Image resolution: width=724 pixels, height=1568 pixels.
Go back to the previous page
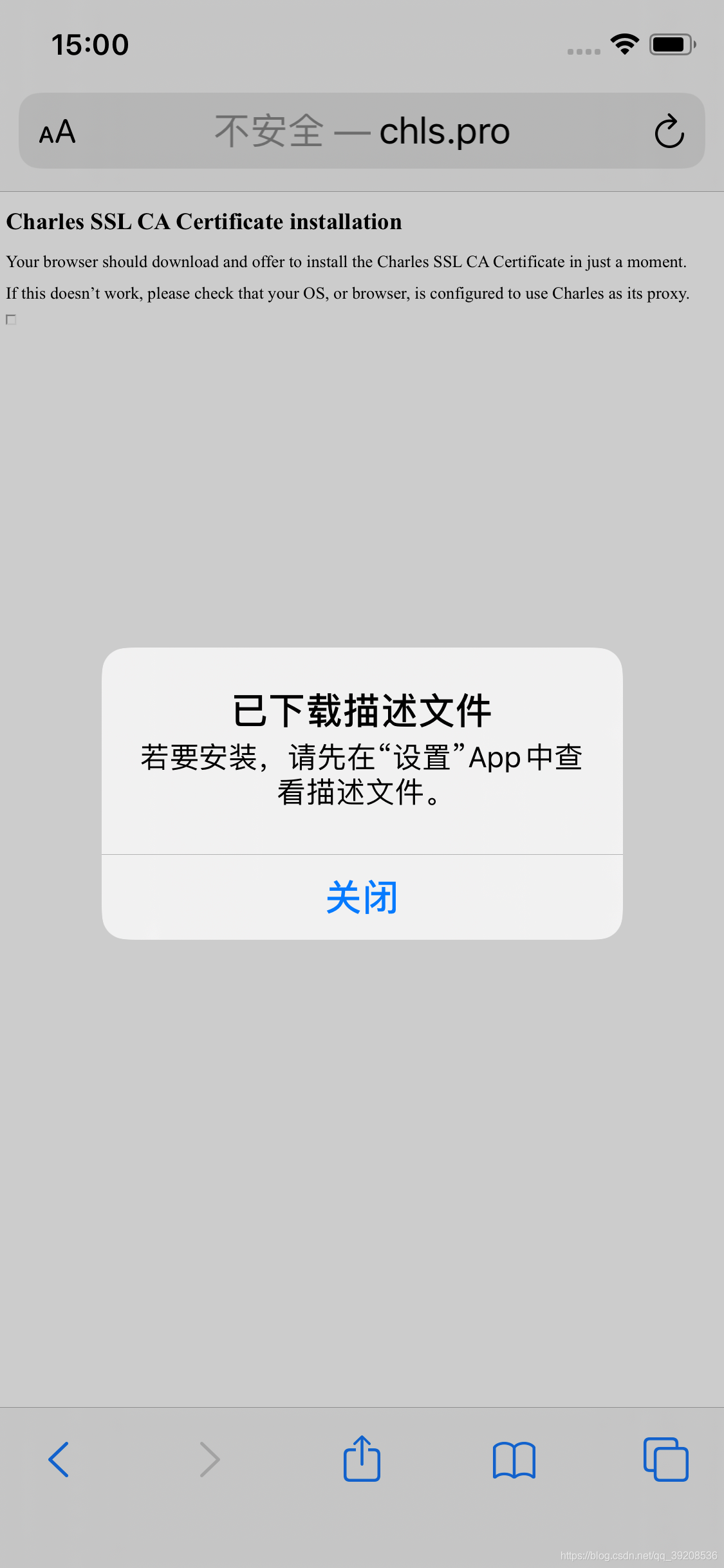[x=59, y=1459]
